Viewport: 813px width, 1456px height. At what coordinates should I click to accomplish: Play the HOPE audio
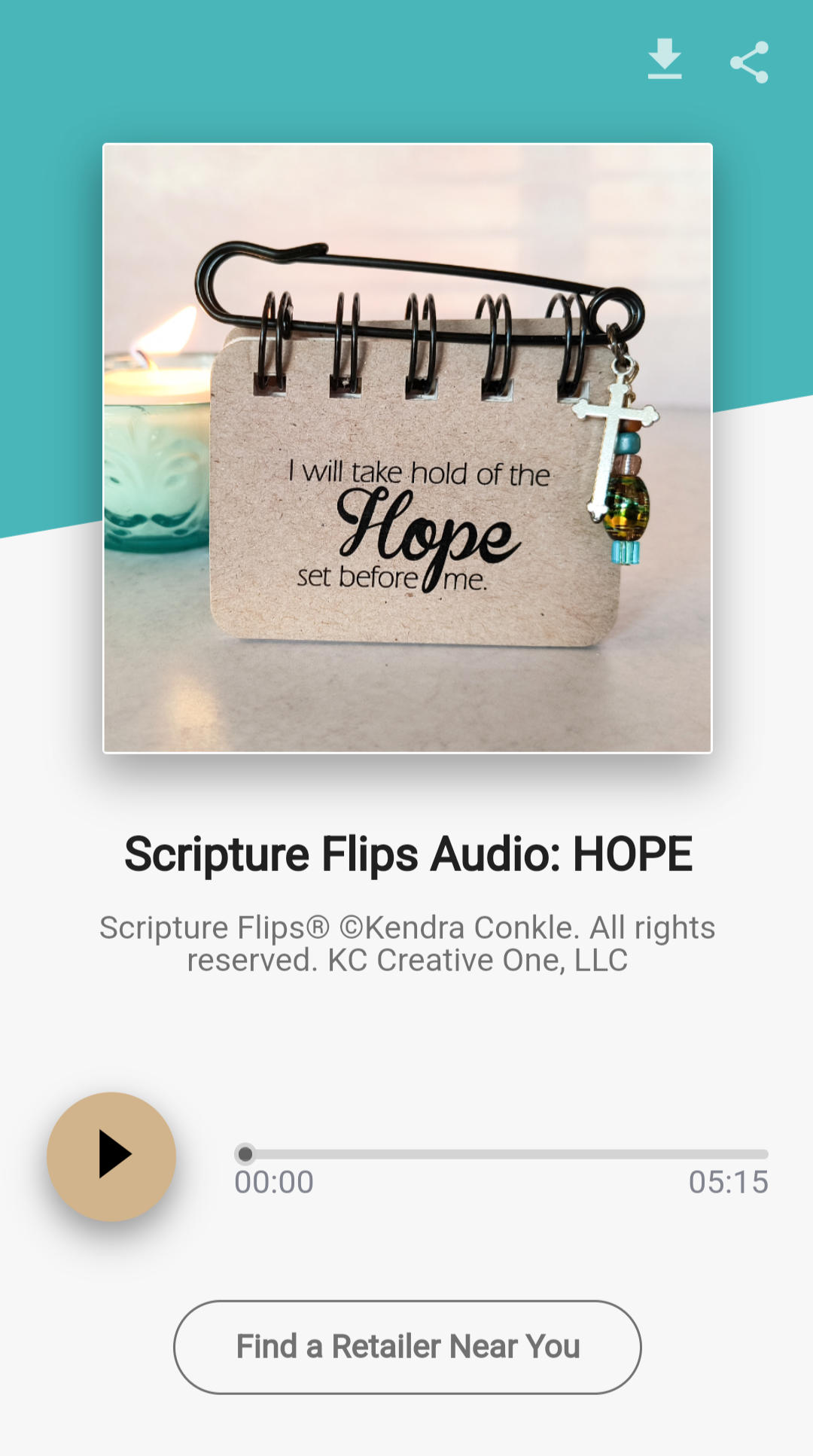click(x=111, y=1156)
